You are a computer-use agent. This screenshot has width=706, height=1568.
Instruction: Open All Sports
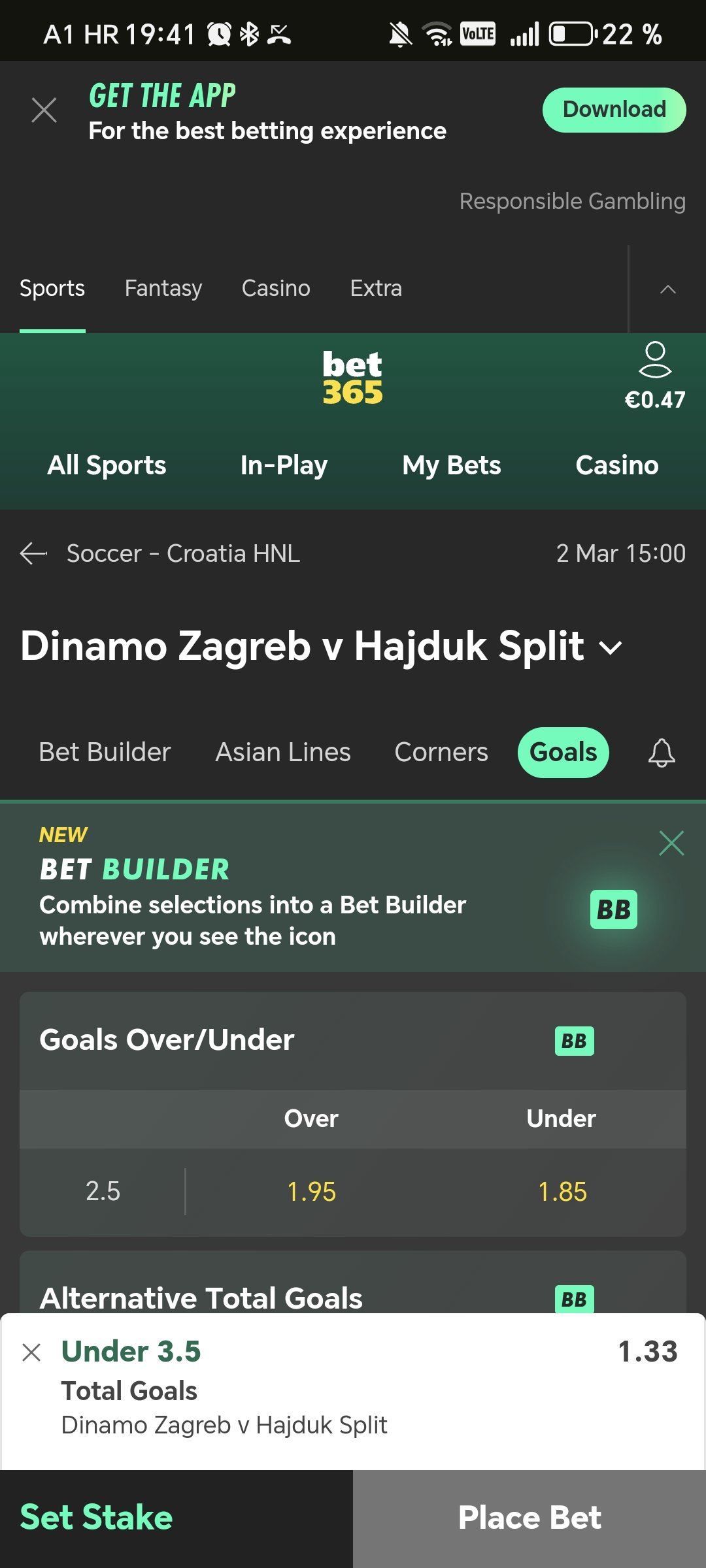[x=107, y=465]
